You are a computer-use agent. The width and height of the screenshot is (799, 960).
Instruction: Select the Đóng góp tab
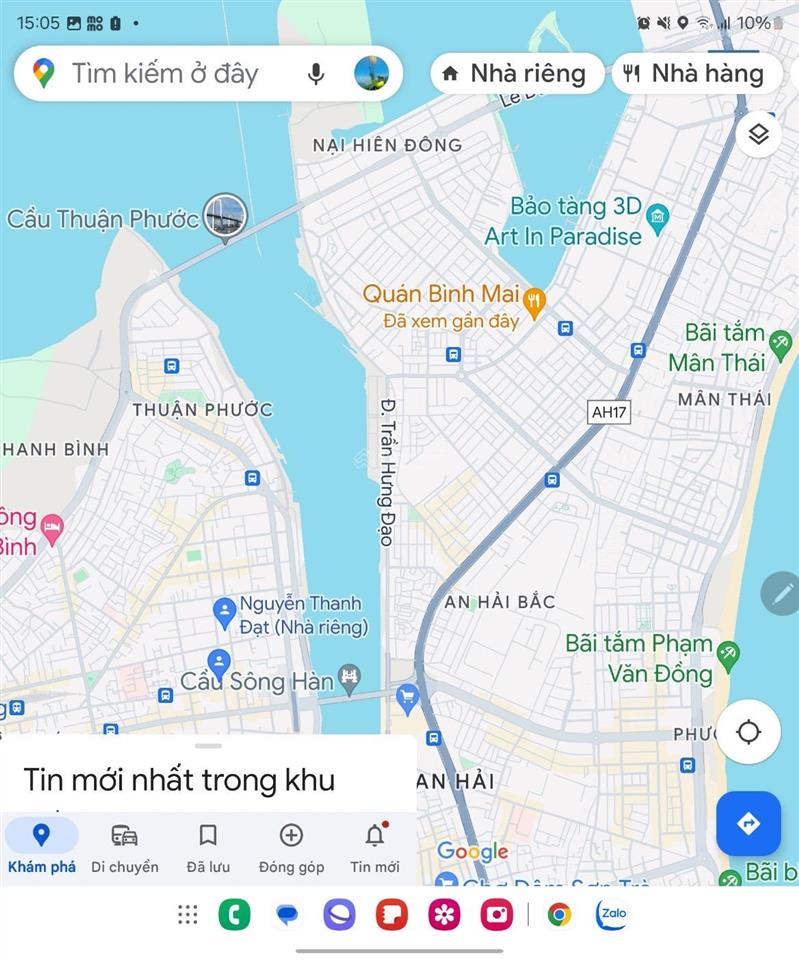[291, 845]
